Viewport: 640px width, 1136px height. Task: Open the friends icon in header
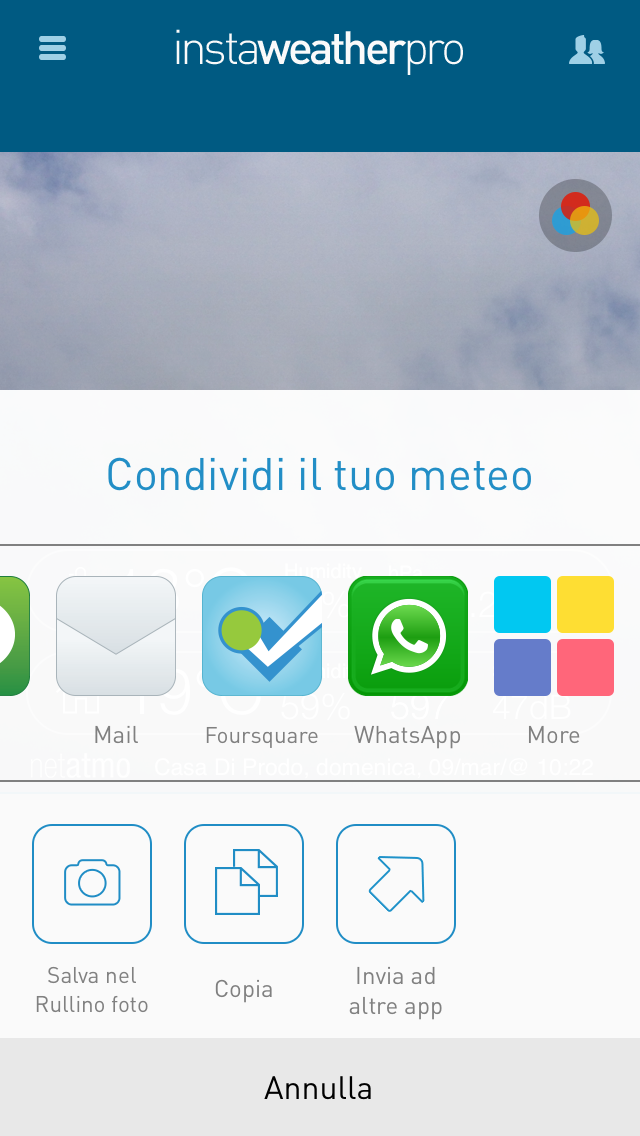(586, 50)
